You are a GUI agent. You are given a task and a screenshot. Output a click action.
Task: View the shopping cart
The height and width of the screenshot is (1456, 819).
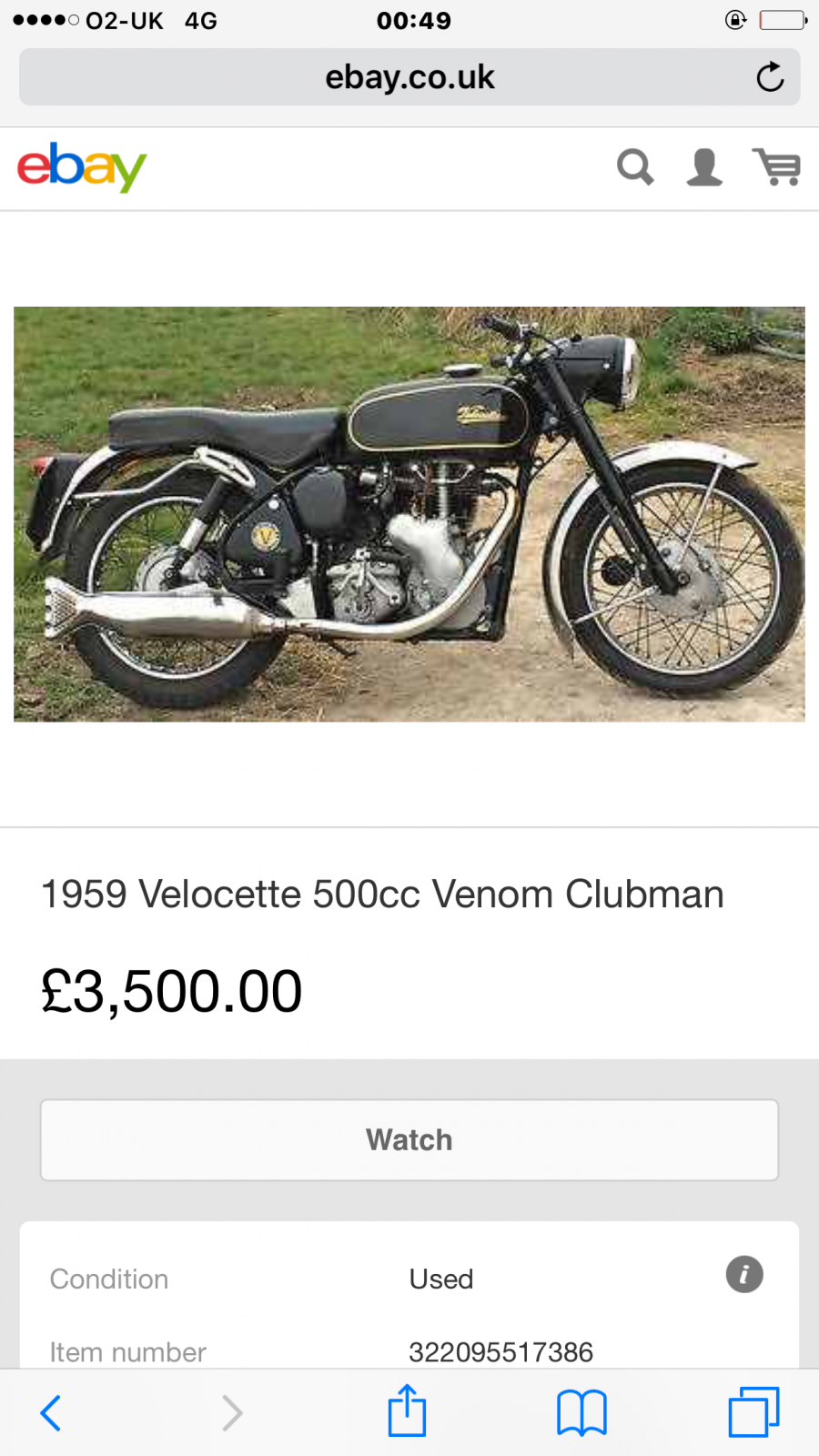[x=776, y=167]
